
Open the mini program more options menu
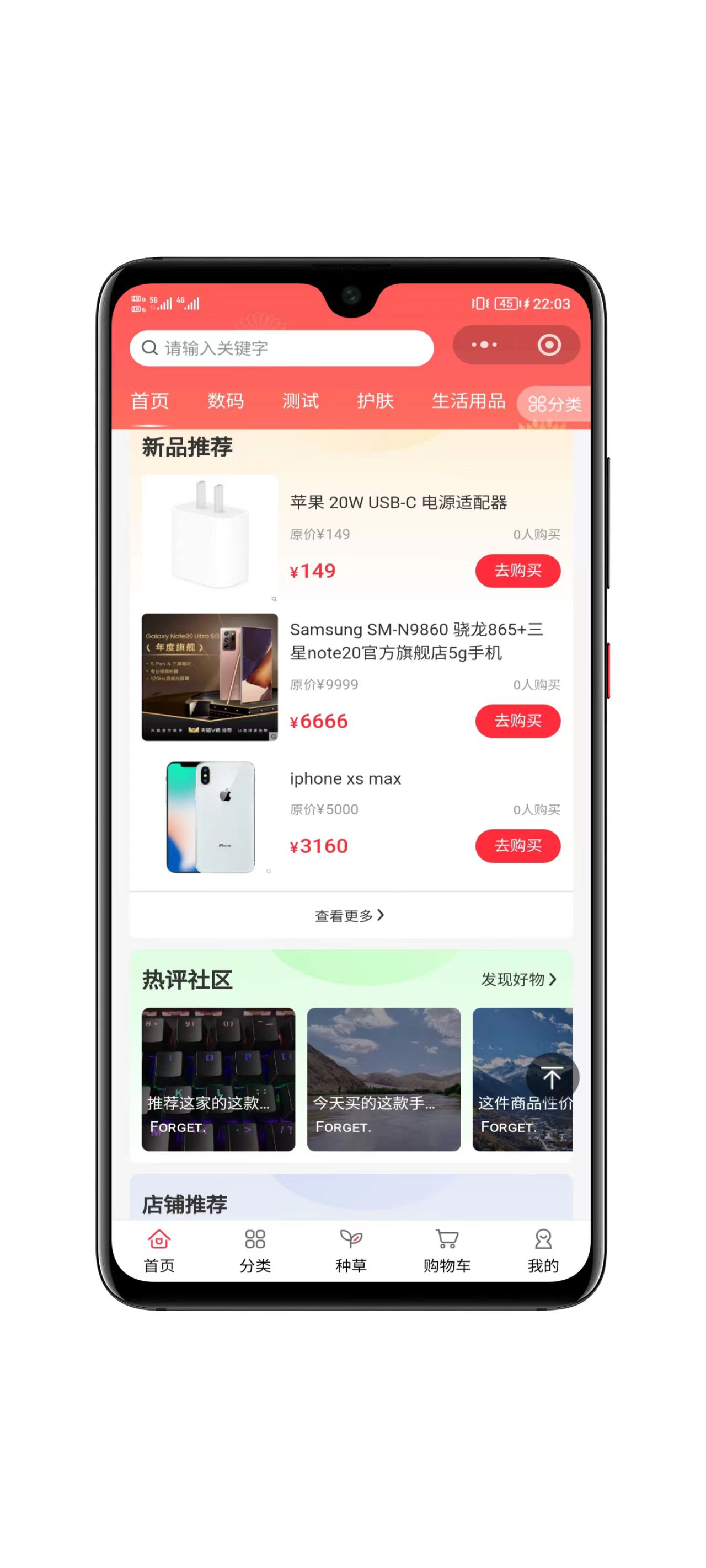(x=484, y=345)
